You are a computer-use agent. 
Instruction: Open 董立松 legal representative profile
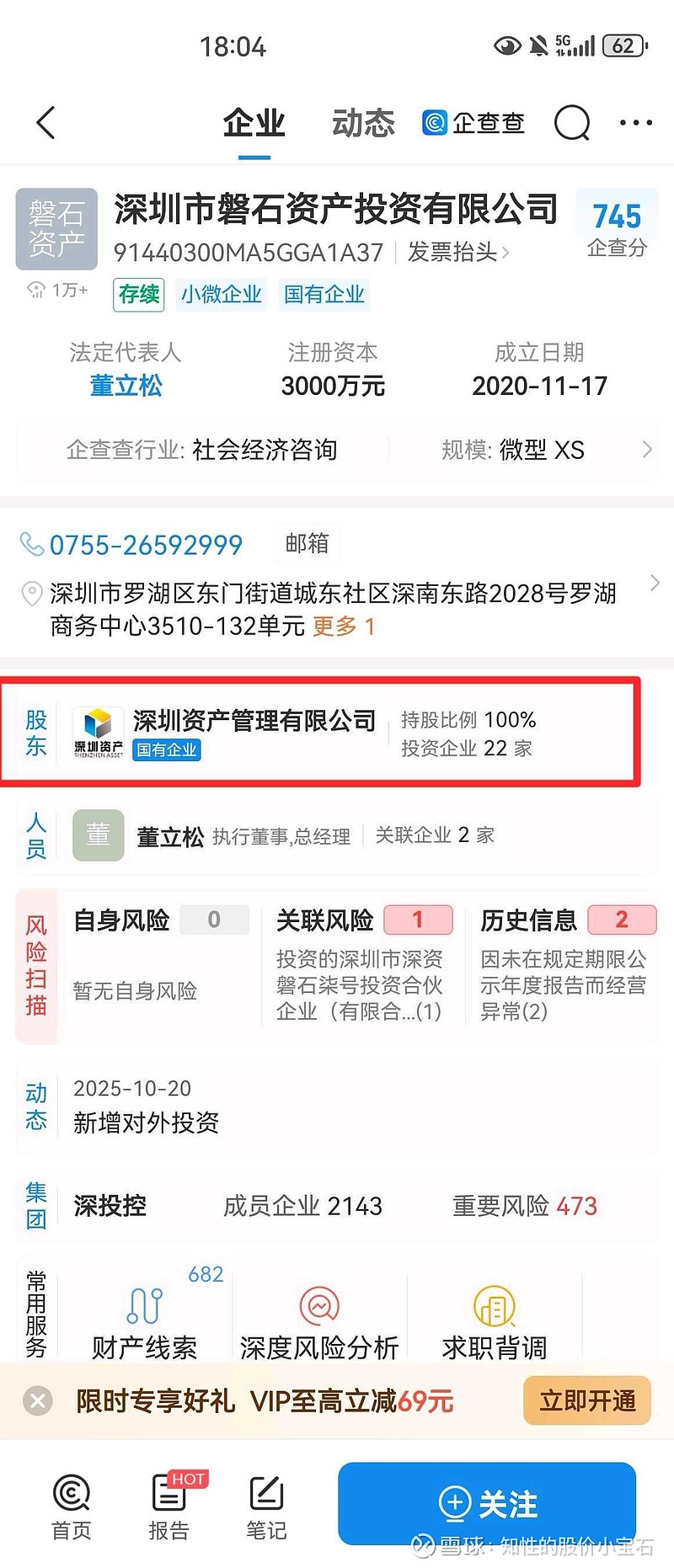[x=125, y=387]
